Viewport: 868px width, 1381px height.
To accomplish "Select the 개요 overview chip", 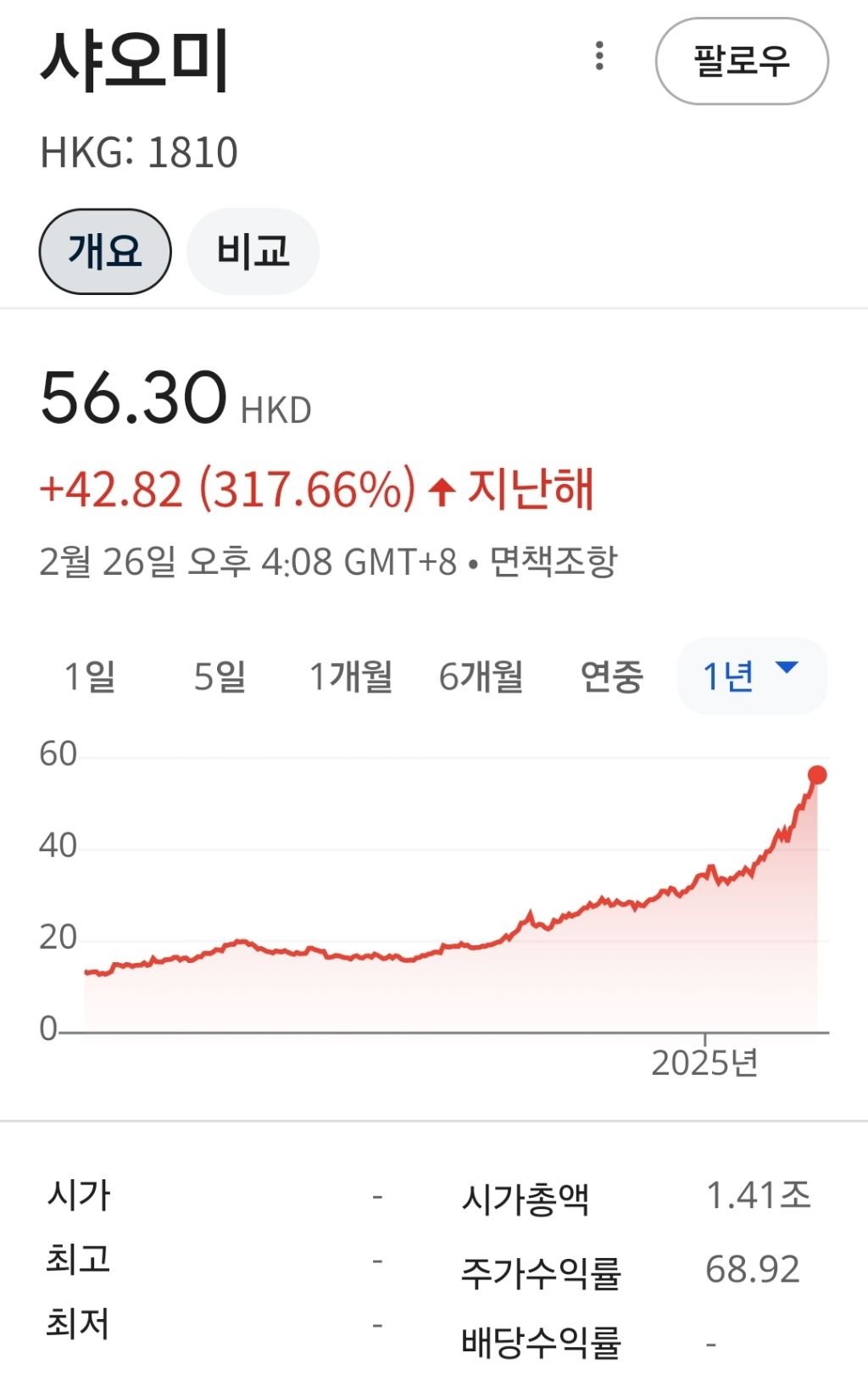I will point(105,252).
